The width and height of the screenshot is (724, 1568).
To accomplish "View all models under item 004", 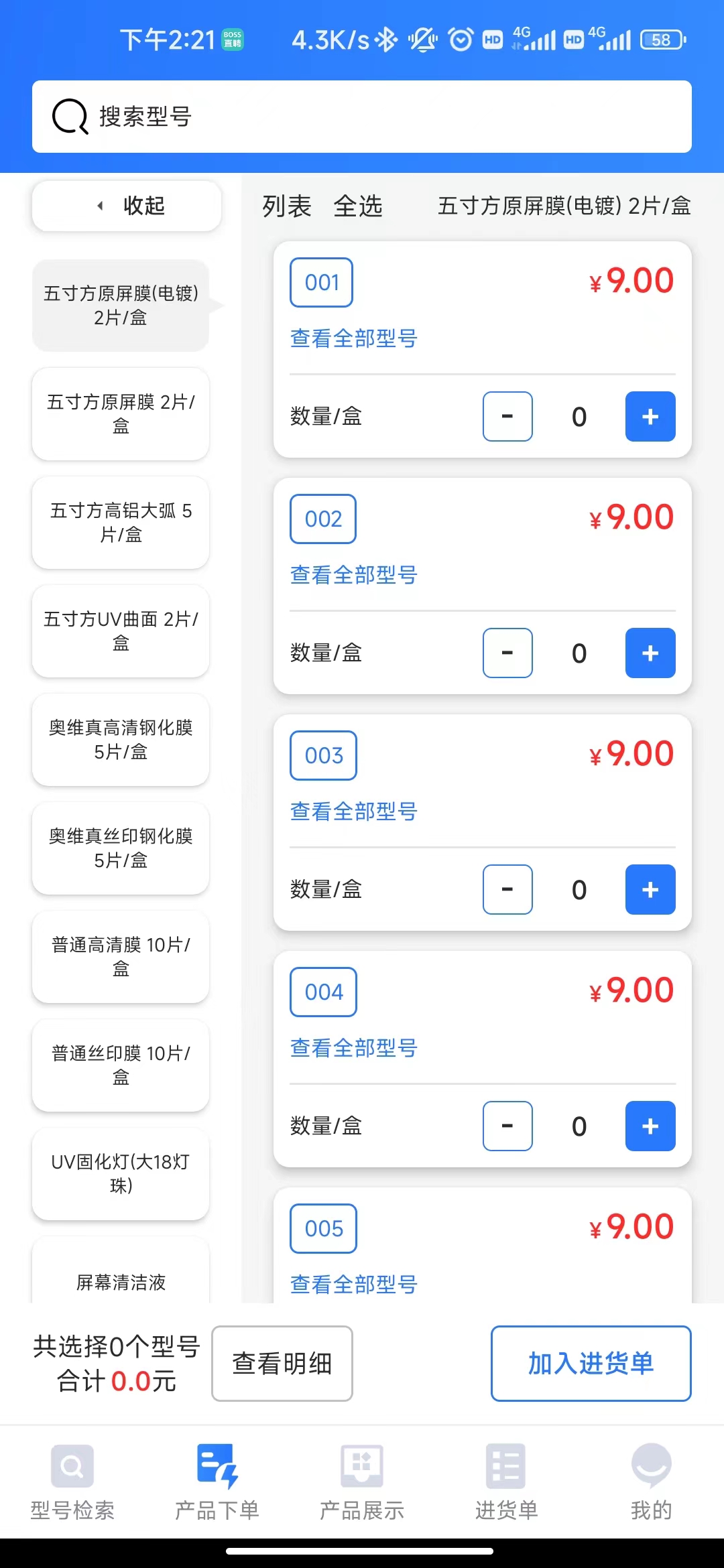I will [x=354, y=1048].
